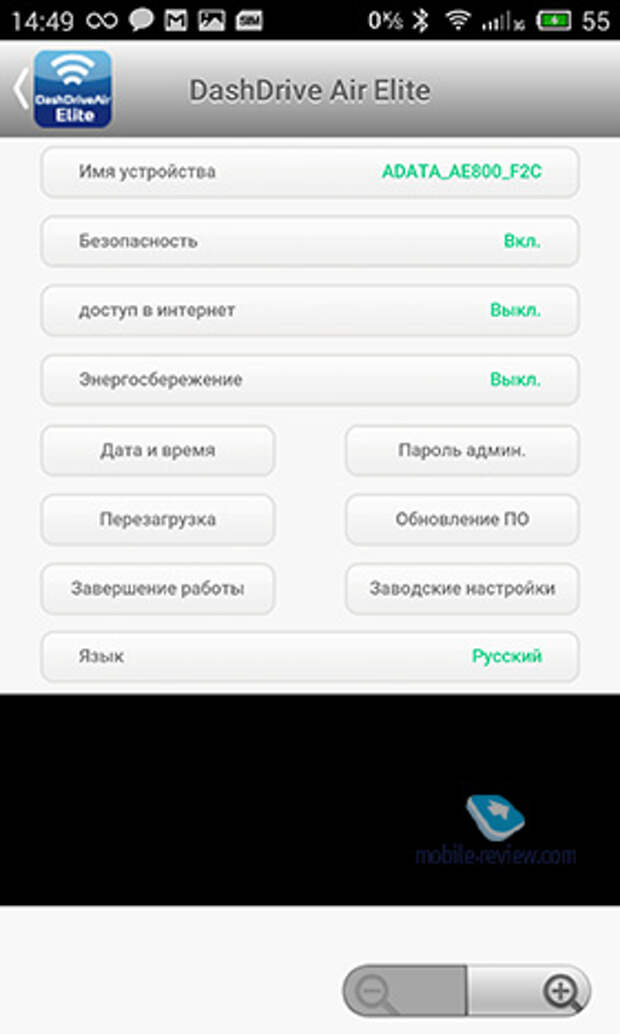Open the Энергосбережение setting
This screenshot has height=1034, width=620.
310,380
